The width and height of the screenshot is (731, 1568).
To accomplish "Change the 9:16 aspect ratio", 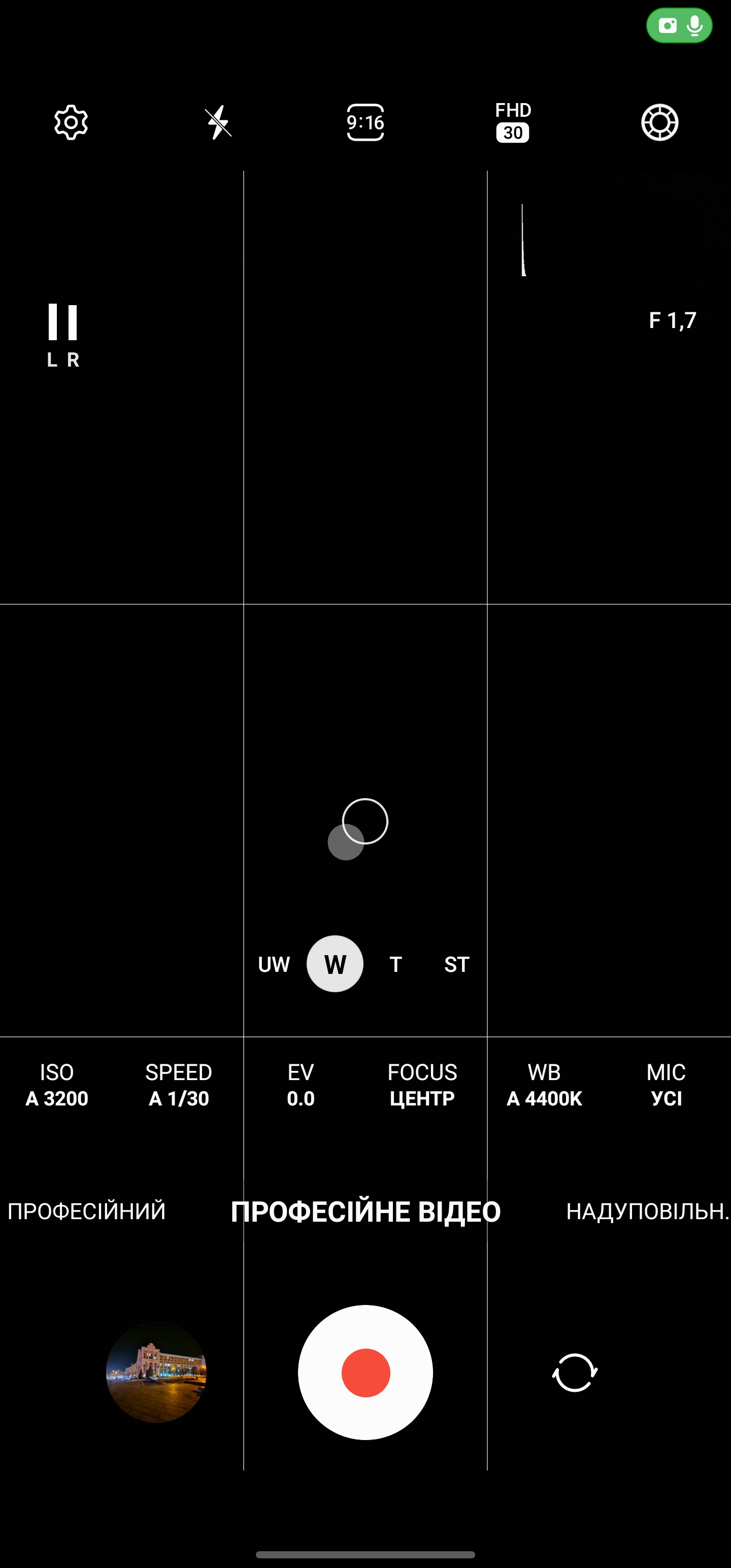I will point(365,122).
